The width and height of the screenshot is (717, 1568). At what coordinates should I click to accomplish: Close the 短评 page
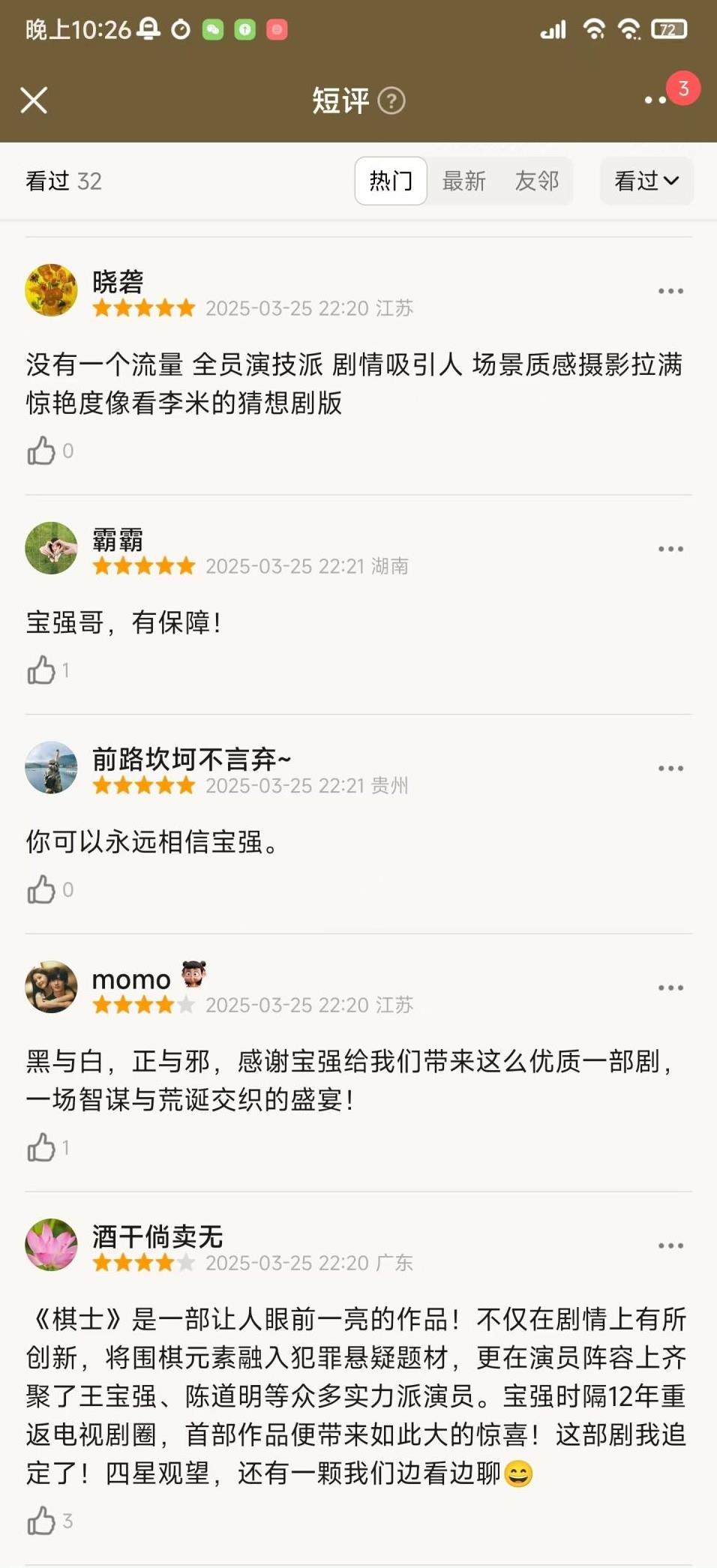(x=34, y=100)
